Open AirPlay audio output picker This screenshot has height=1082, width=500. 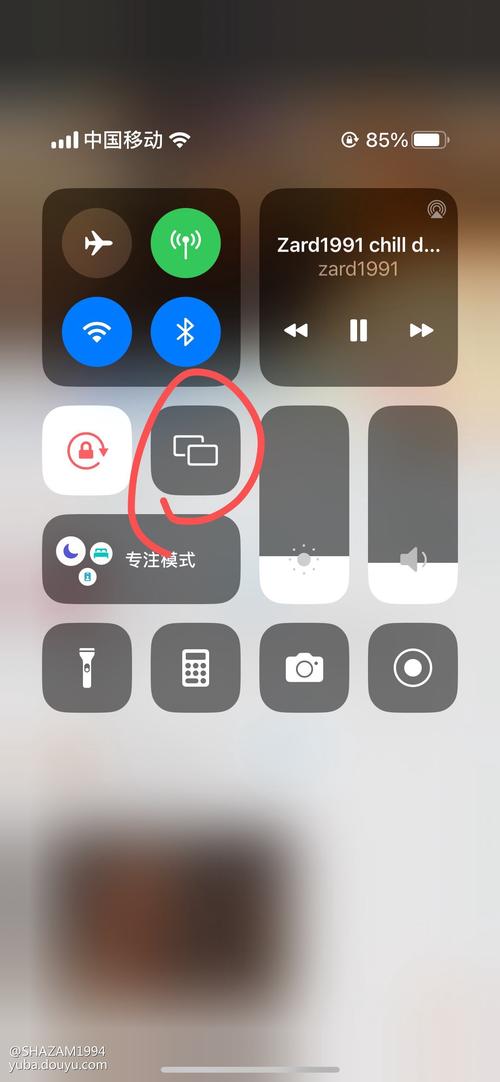pos(436,209)
